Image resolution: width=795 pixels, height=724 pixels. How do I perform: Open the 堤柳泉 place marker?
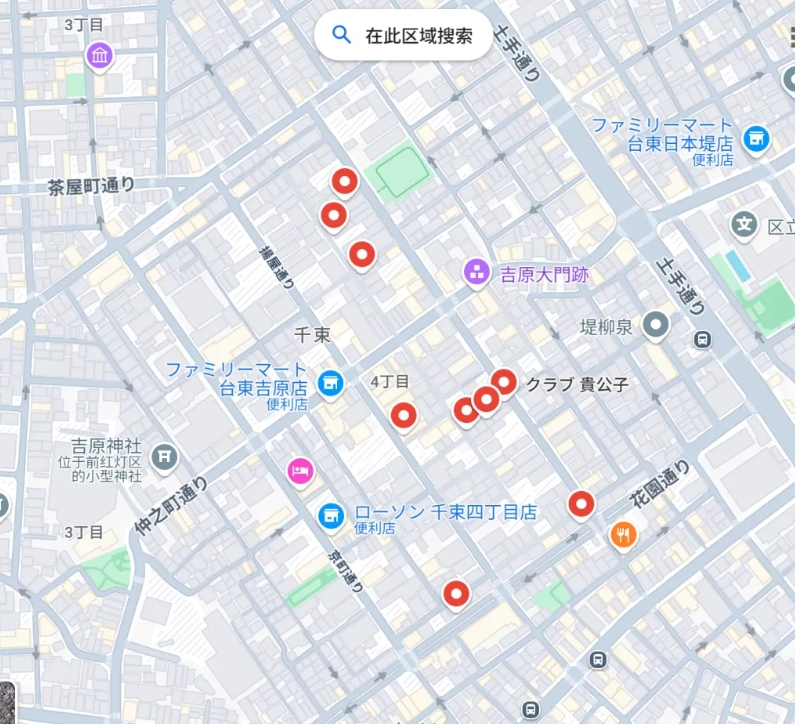tap(655, 324)
